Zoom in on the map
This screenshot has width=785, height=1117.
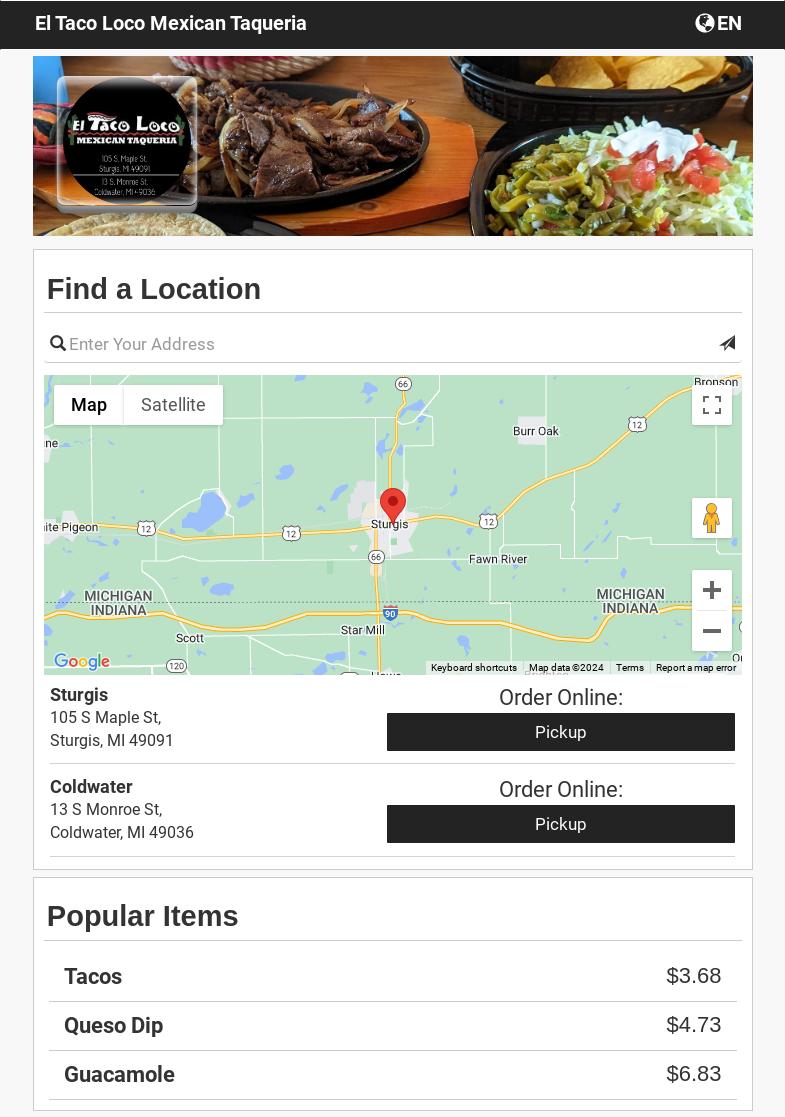pyautogui.click(x=711, y=590)
